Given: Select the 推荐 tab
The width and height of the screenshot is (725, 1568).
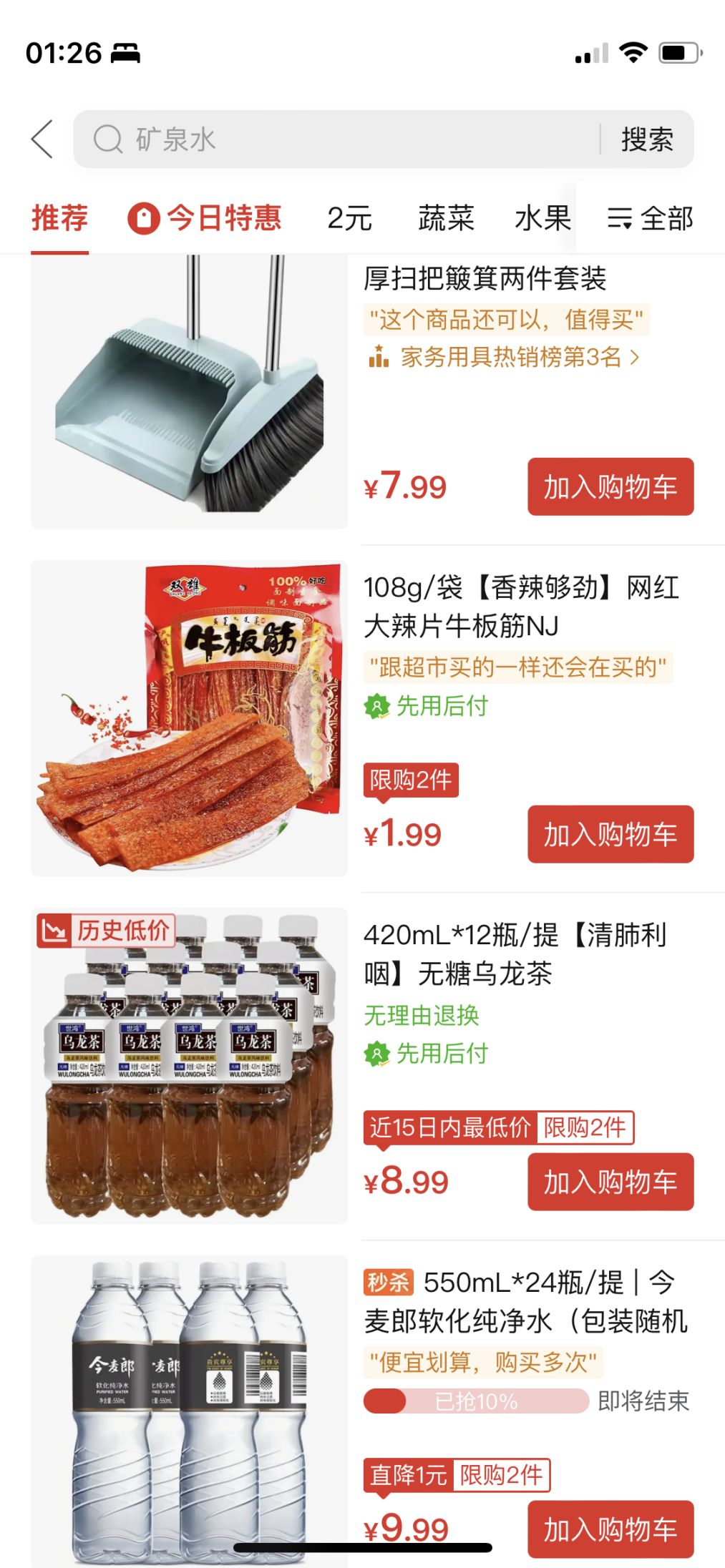Looking at the screenshot, I should [x=59, y=218].
